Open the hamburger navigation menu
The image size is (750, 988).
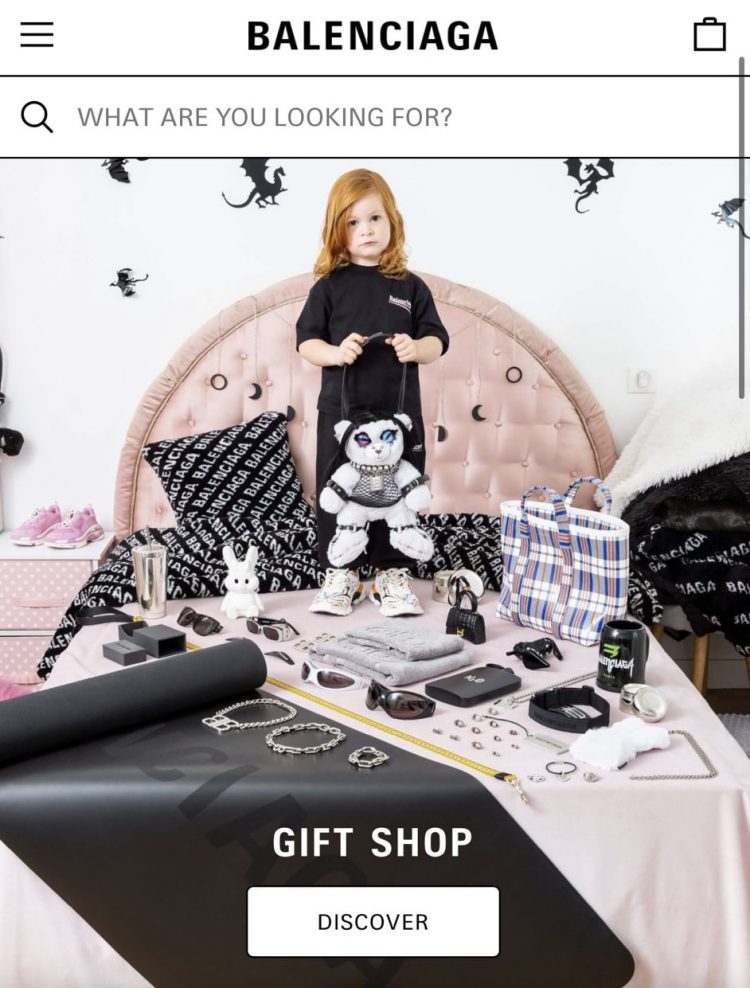coord(37,36)
